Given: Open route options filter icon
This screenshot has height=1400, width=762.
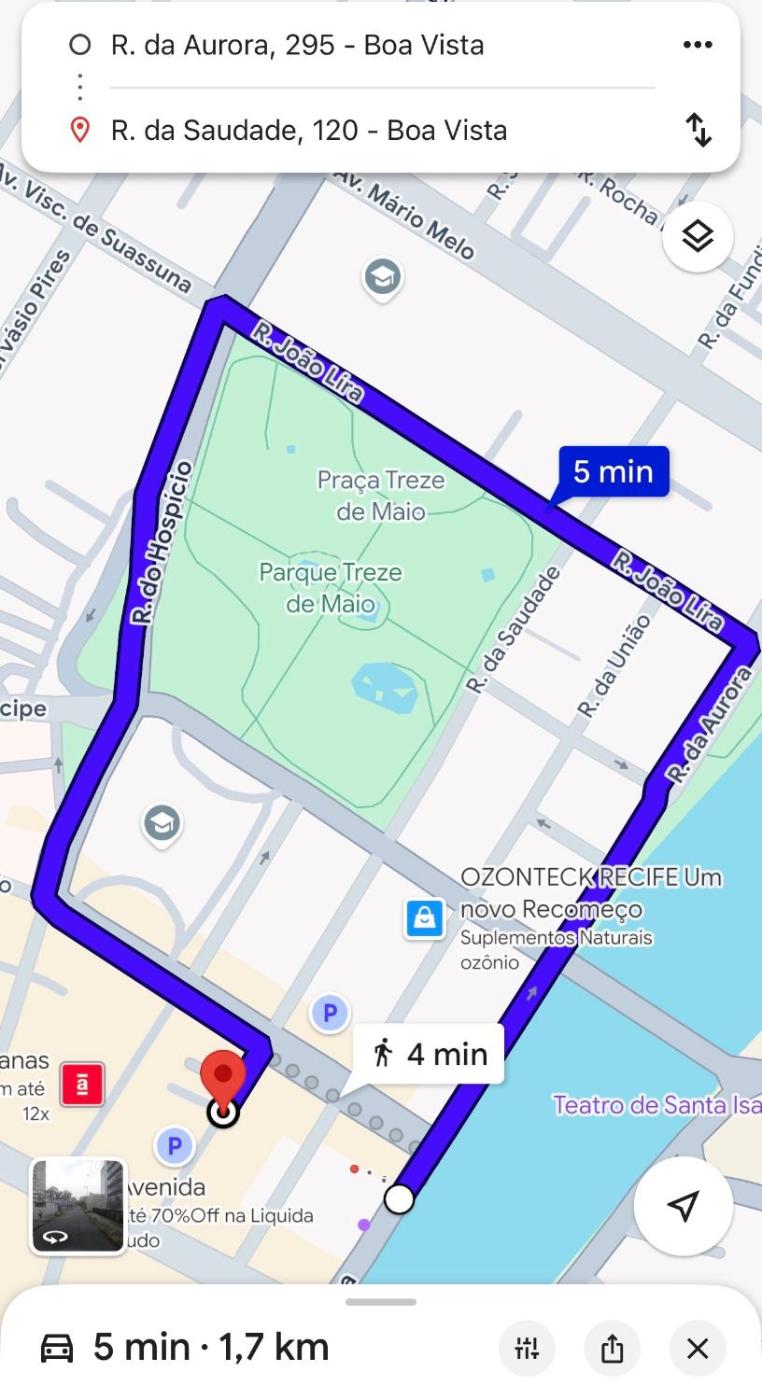Looking at the screenshot, I should click(x=527, y=1349).
